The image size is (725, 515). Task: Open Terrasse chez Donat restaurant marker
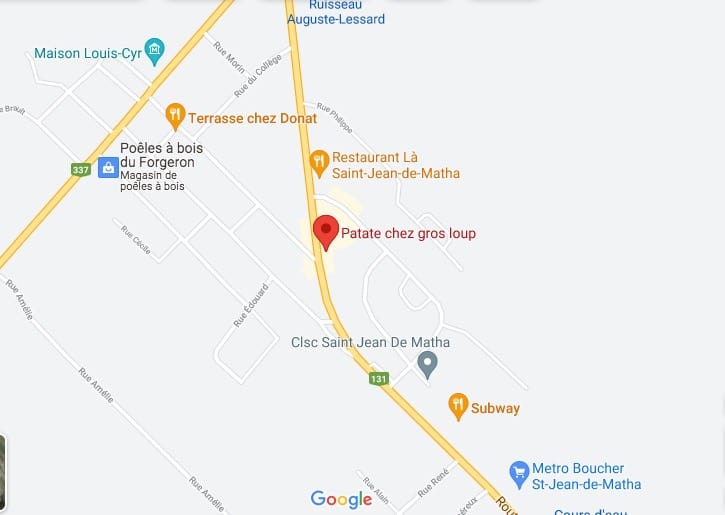(x=175, y=117)
